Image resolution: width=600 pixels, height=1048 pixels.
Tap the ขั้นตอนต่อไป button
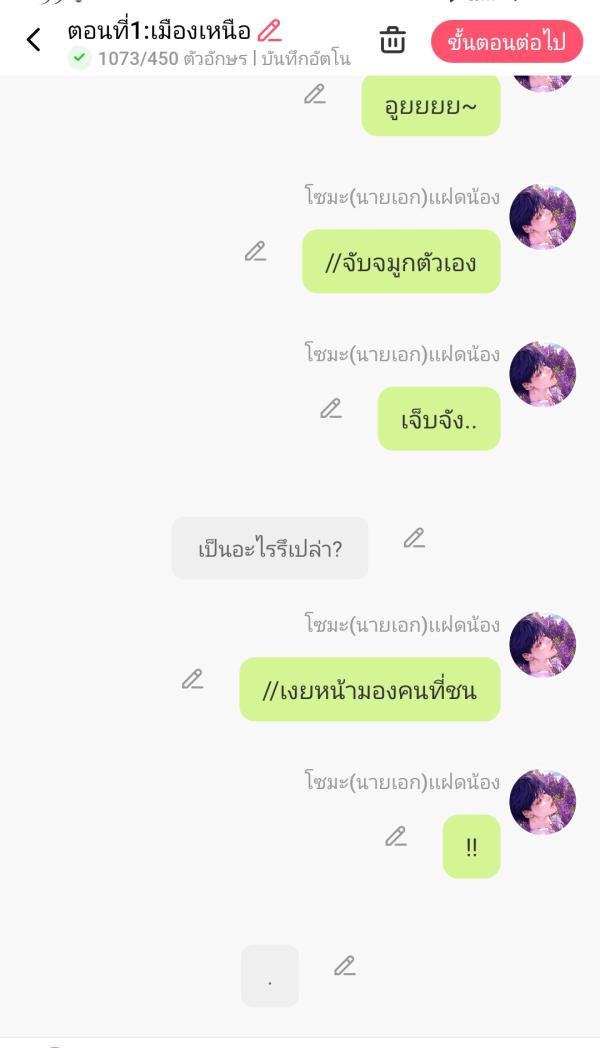[x=507, y=42]
